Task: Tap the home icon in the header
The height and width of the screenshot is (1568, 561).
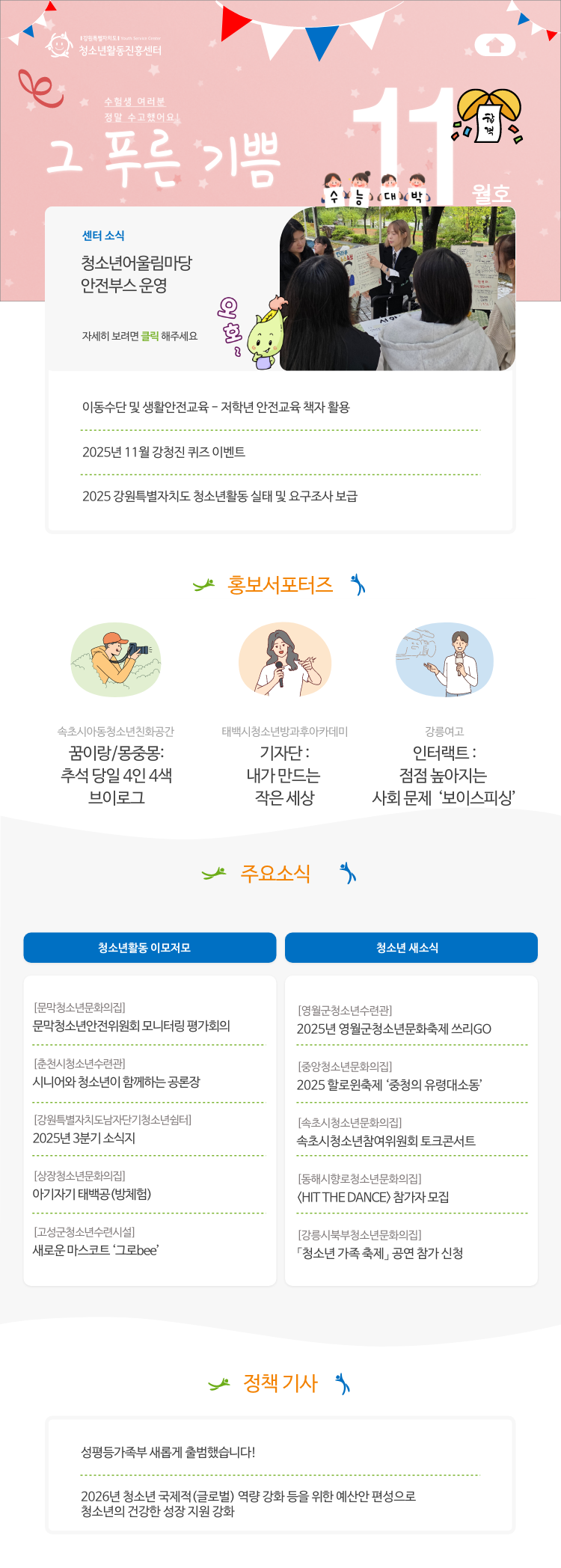Action: [494, 45]
